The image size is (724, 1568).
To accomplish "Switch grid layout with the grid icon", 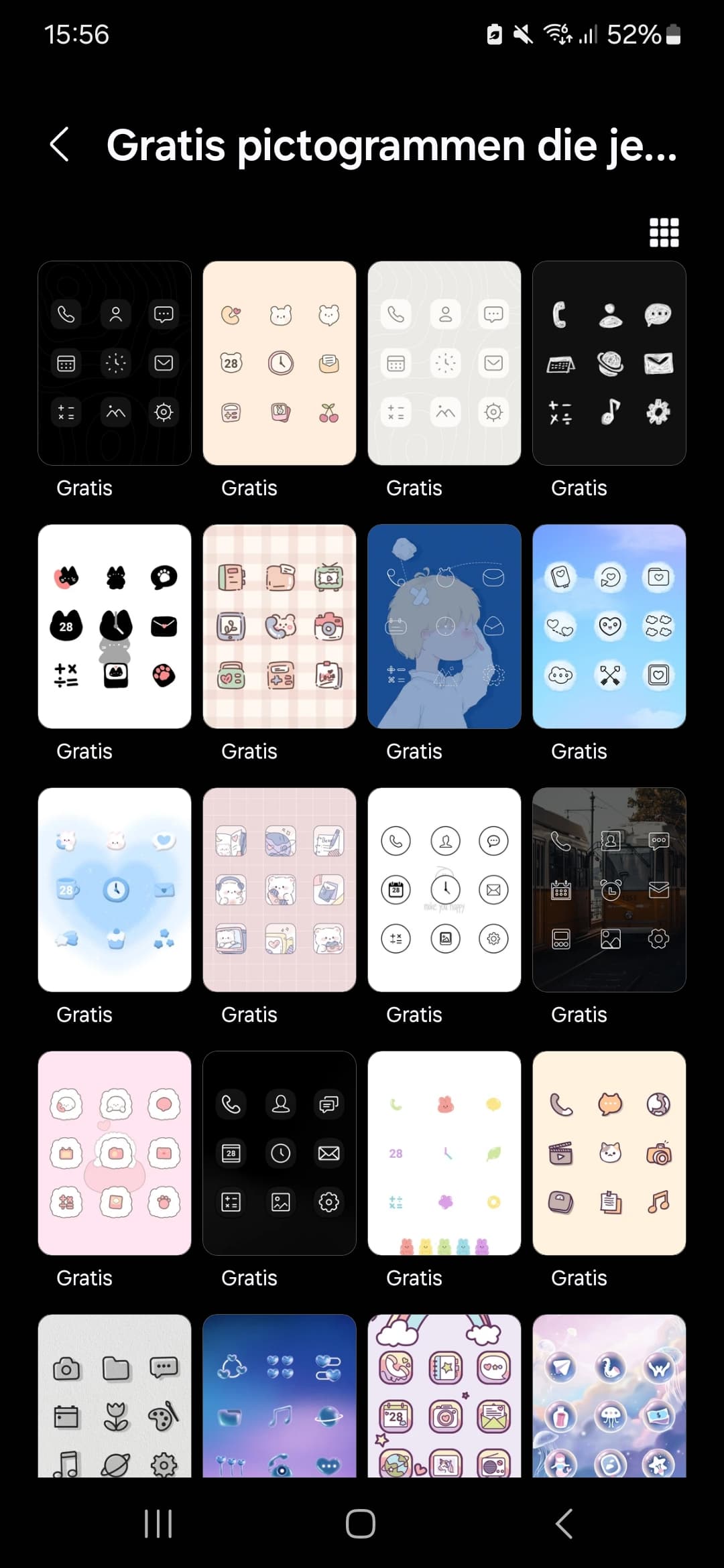I will [664, 233].
